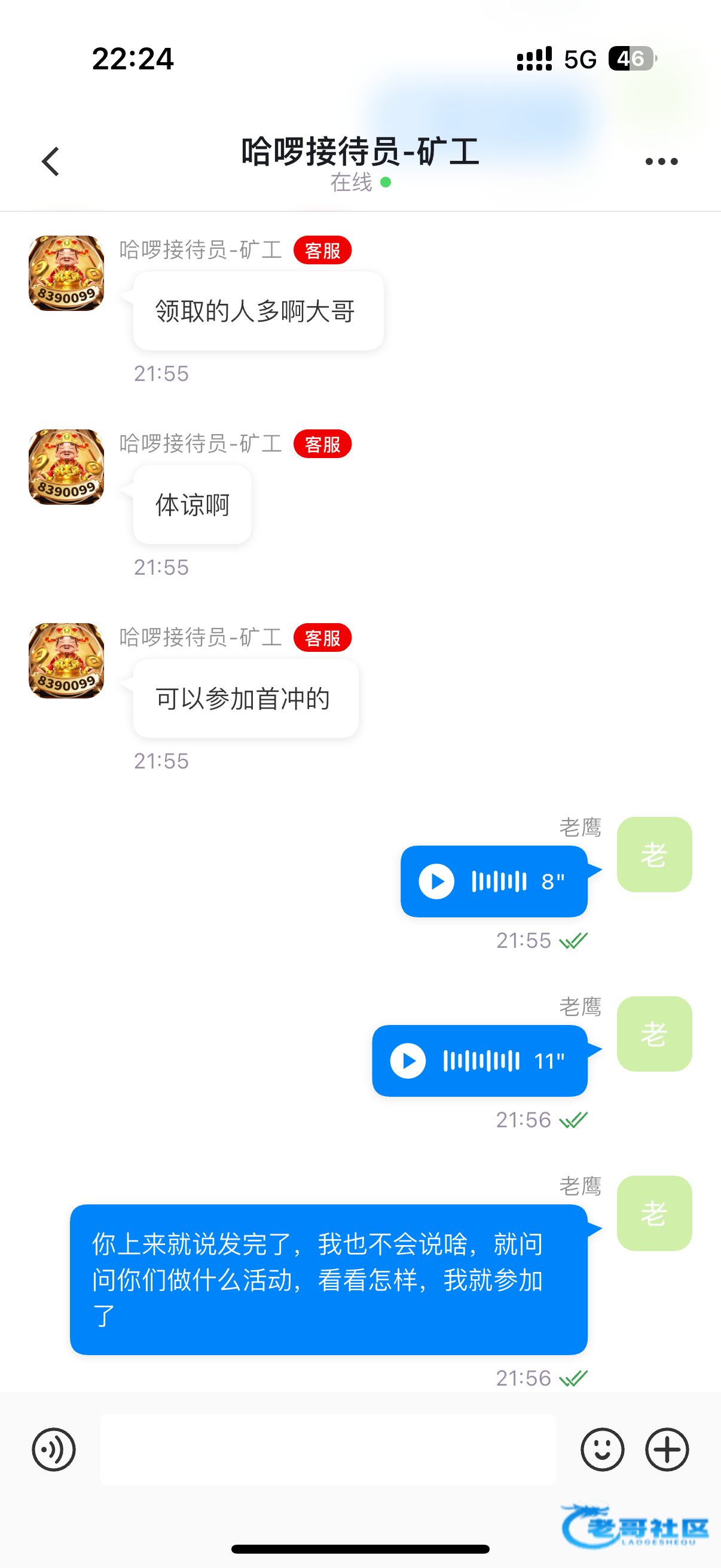This screenshot has width=721, height=1568.
Task: Tap the avatar beside 体谅啊
Action: [x=66, y=467]
